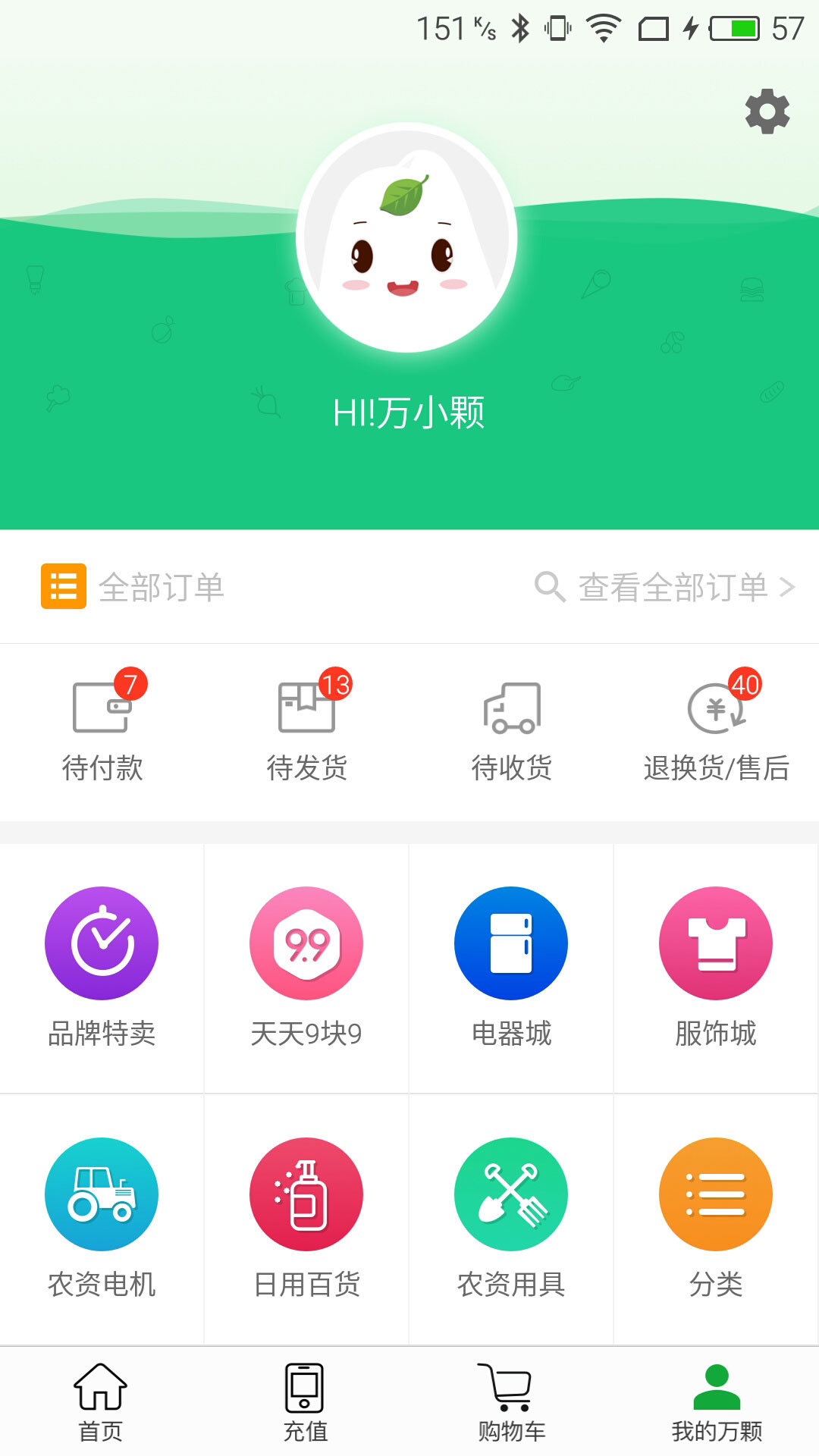Viewport: 819px width, 1456px height.
Task: Tap the profile avatar picture
Action: pos(407,238)
